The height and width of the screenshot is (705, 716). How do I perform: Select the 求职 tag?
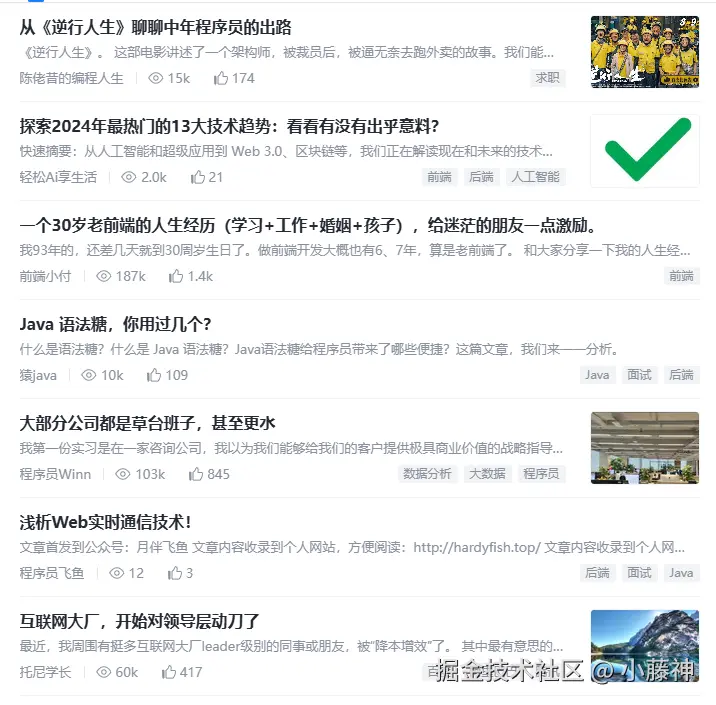(x=548, y=77)
